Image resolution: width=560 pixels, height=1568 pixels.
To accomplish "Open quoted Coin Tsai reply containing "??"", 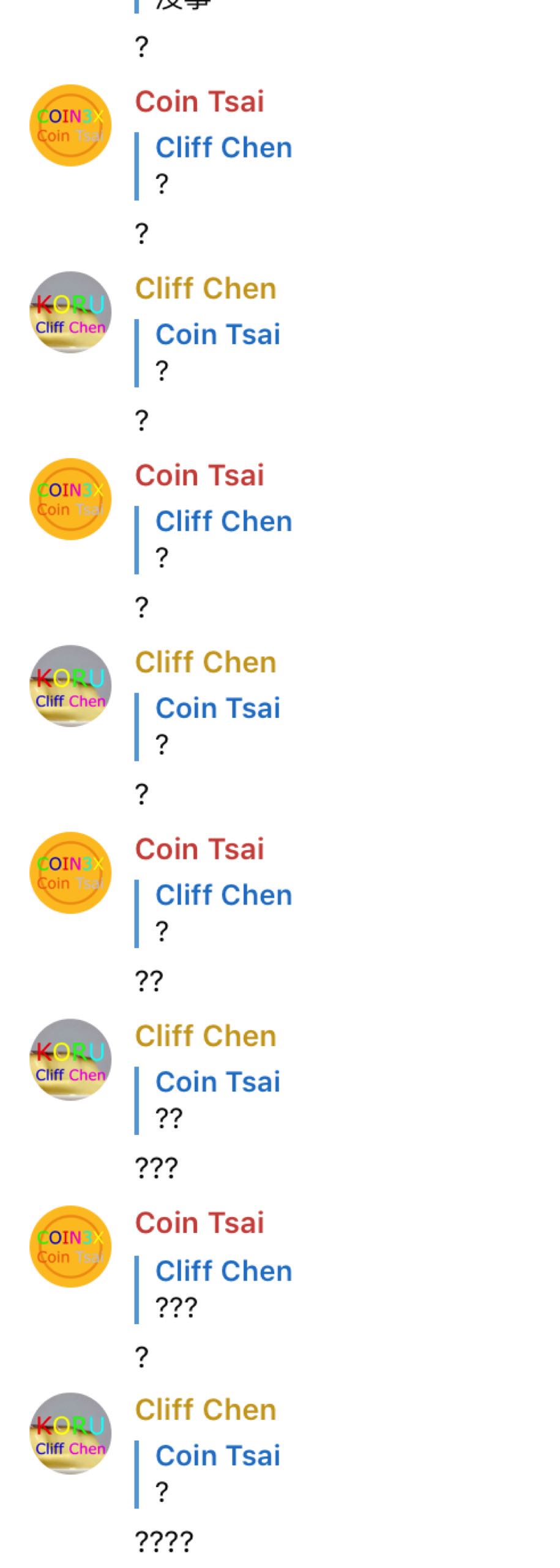I will pyautogui.click(x=217, y=1099).
